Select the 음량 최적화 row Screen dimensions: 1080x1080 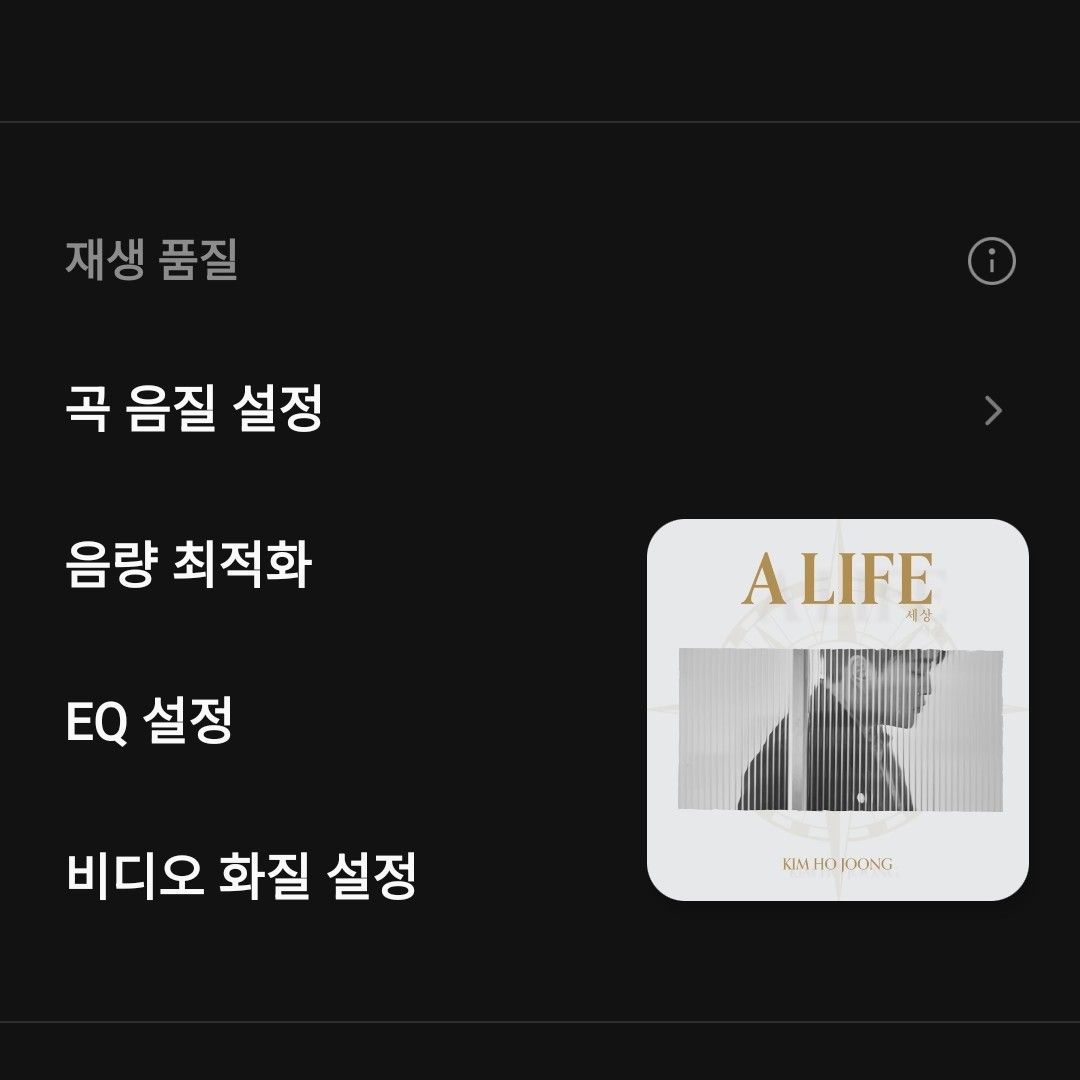point(189,565)
